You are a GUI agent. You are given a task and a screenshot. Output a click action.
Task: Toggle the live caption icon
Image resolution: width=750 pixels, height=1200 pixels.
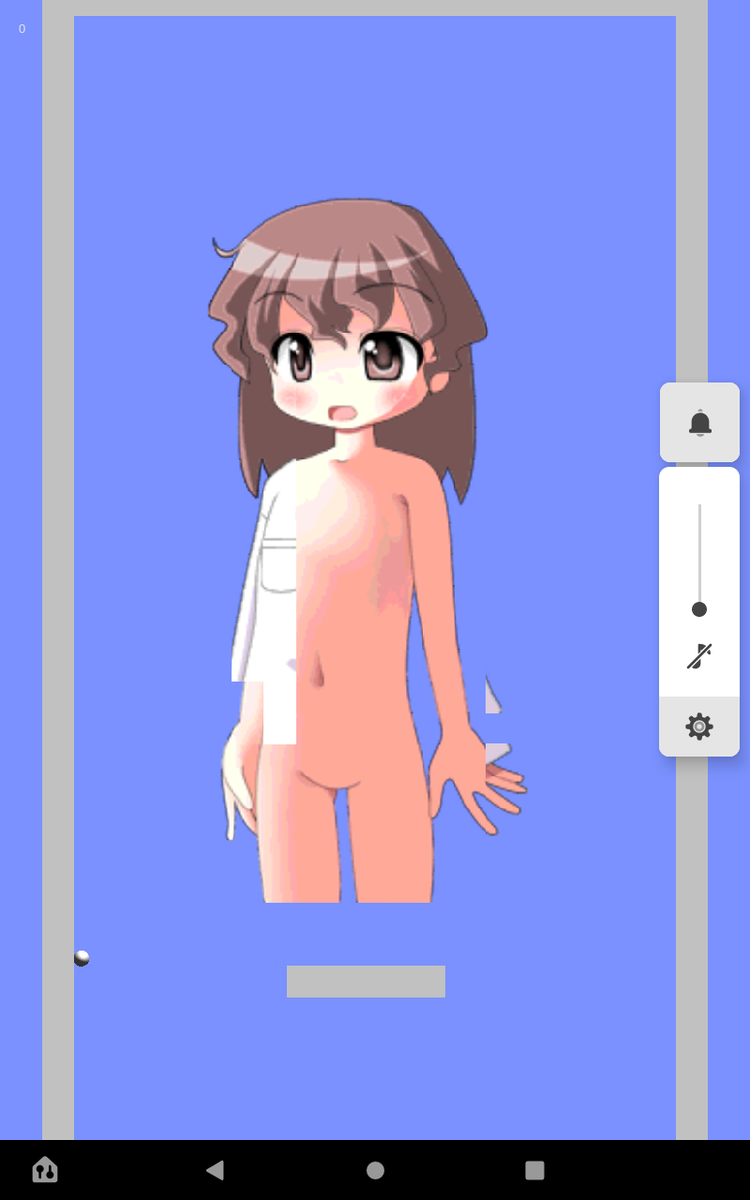(699, 656)
